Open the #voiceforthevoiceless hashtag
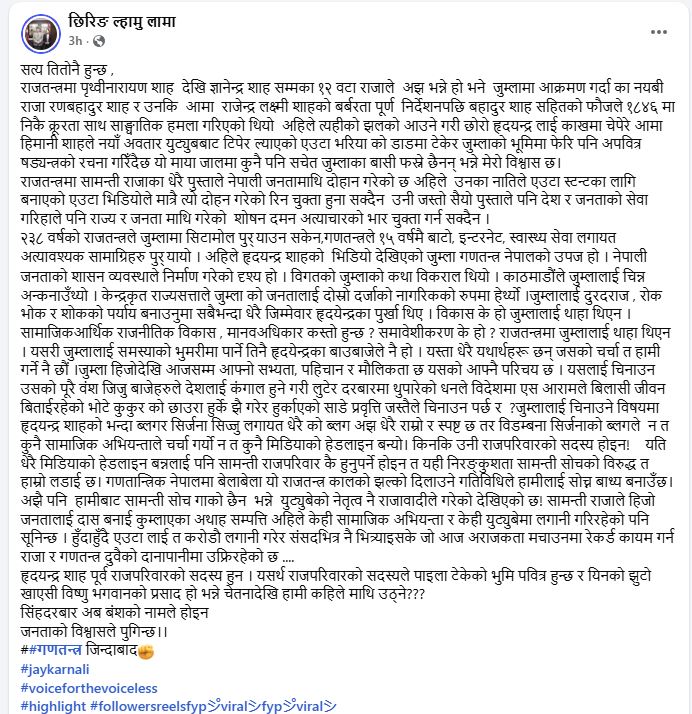Image resolution: width=692 pixels, height=714 pixels. pyautogui.click(x=89, y=688)
